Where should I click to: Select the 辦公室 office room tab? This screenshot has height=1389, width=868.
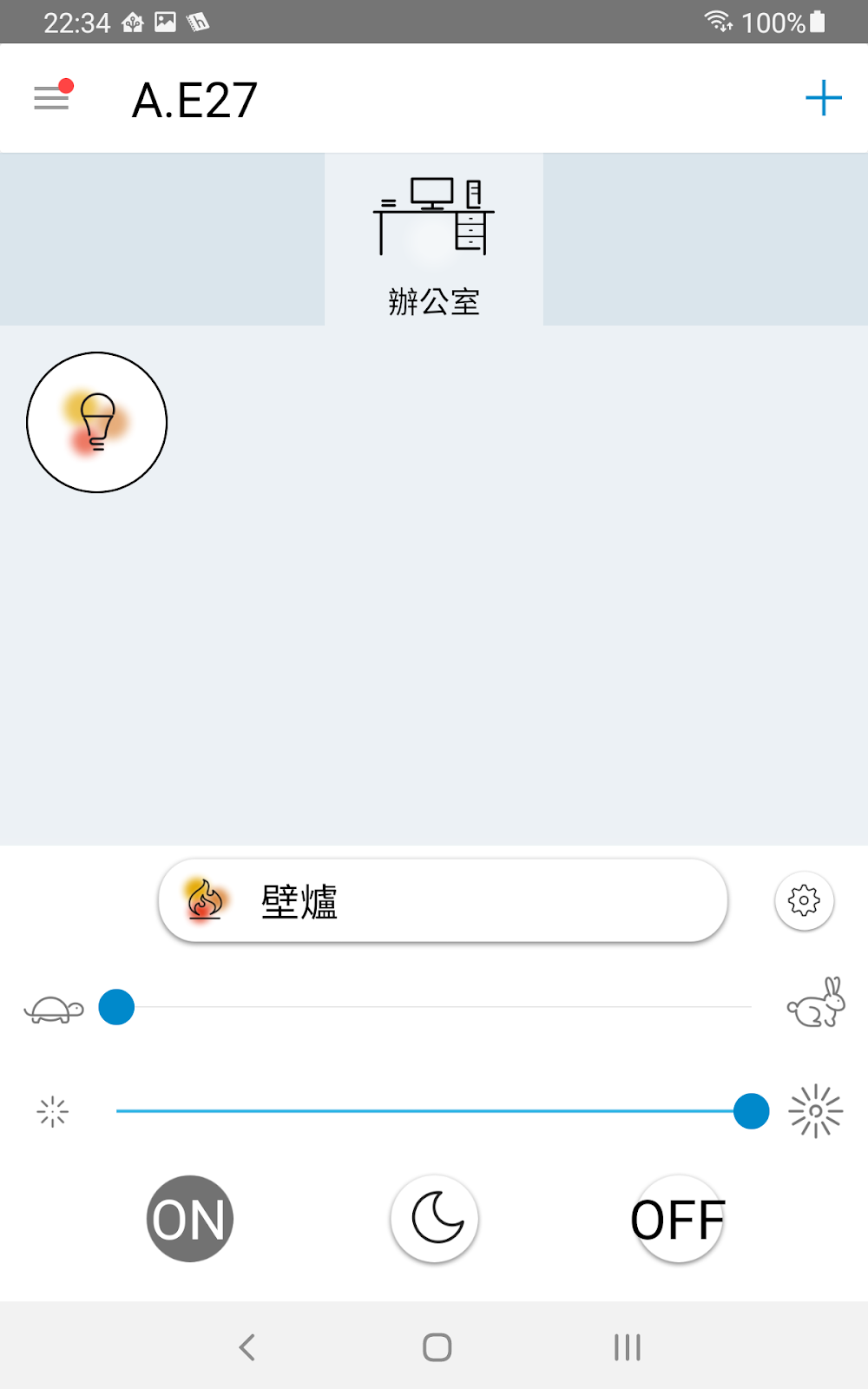434,240
